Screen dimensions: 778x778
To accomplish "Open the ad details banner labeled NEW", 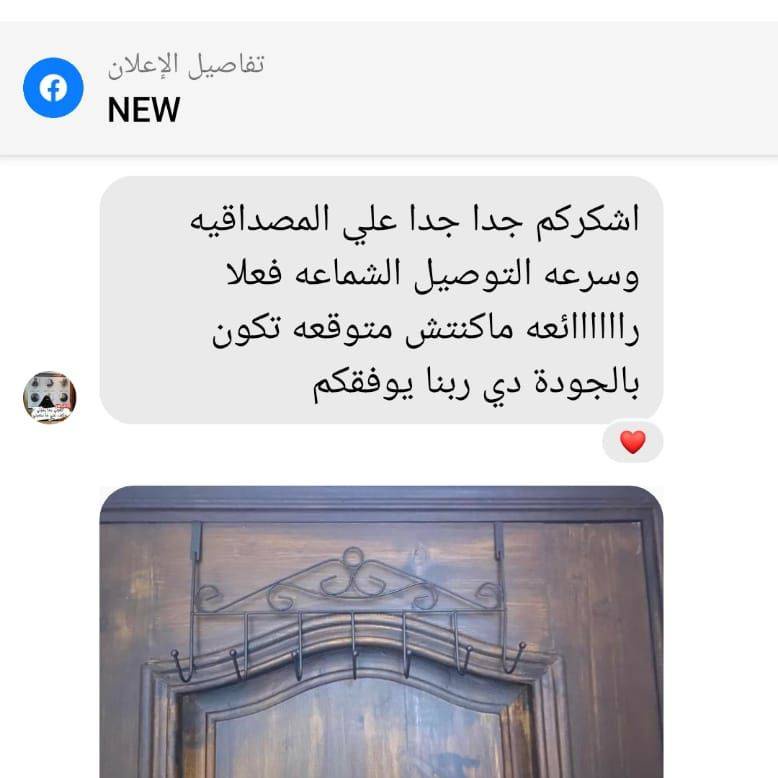I will pyautogui.click(x=388, y=88).
